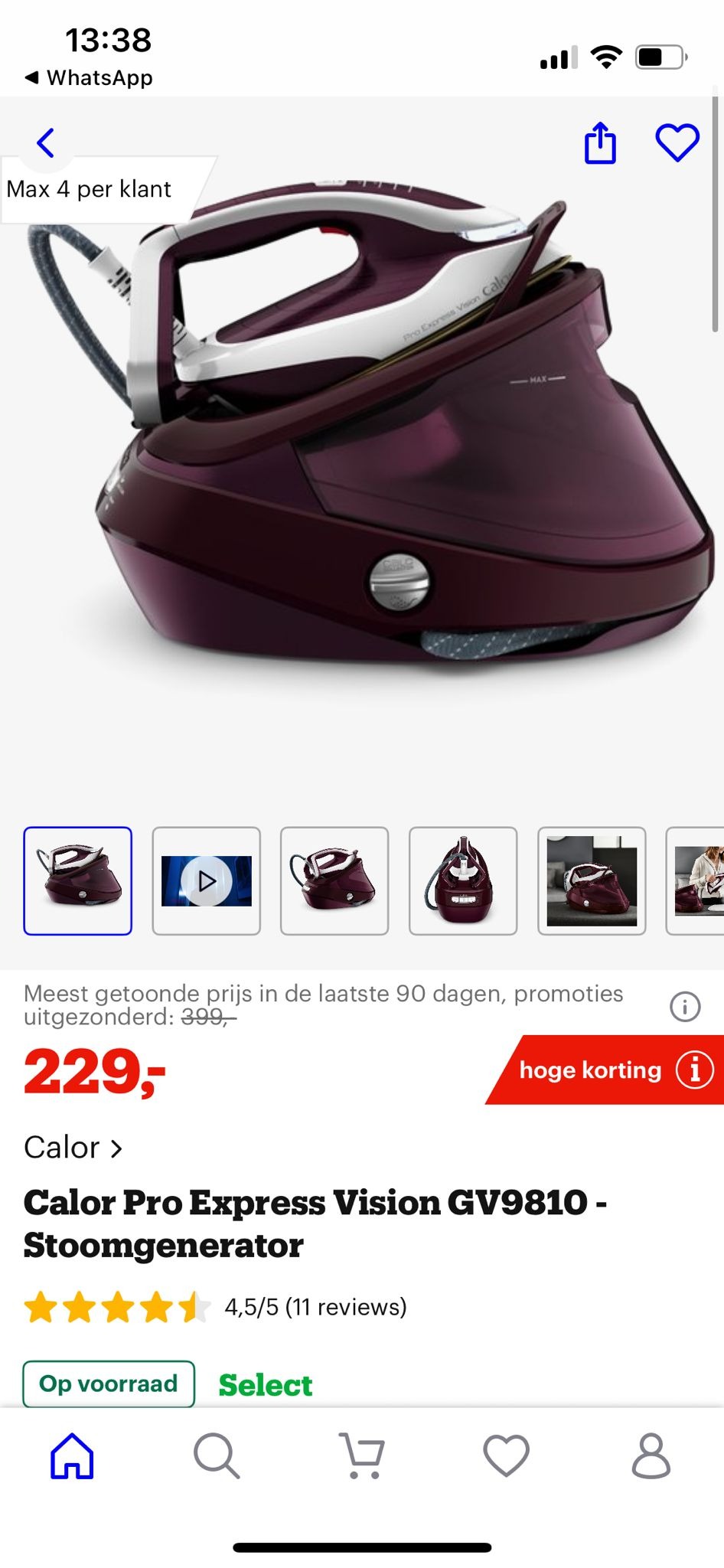Open the account profile tab
The width and height of the screenshot is (724, 1568).
pyautogui.click(x=651, y=1455)
